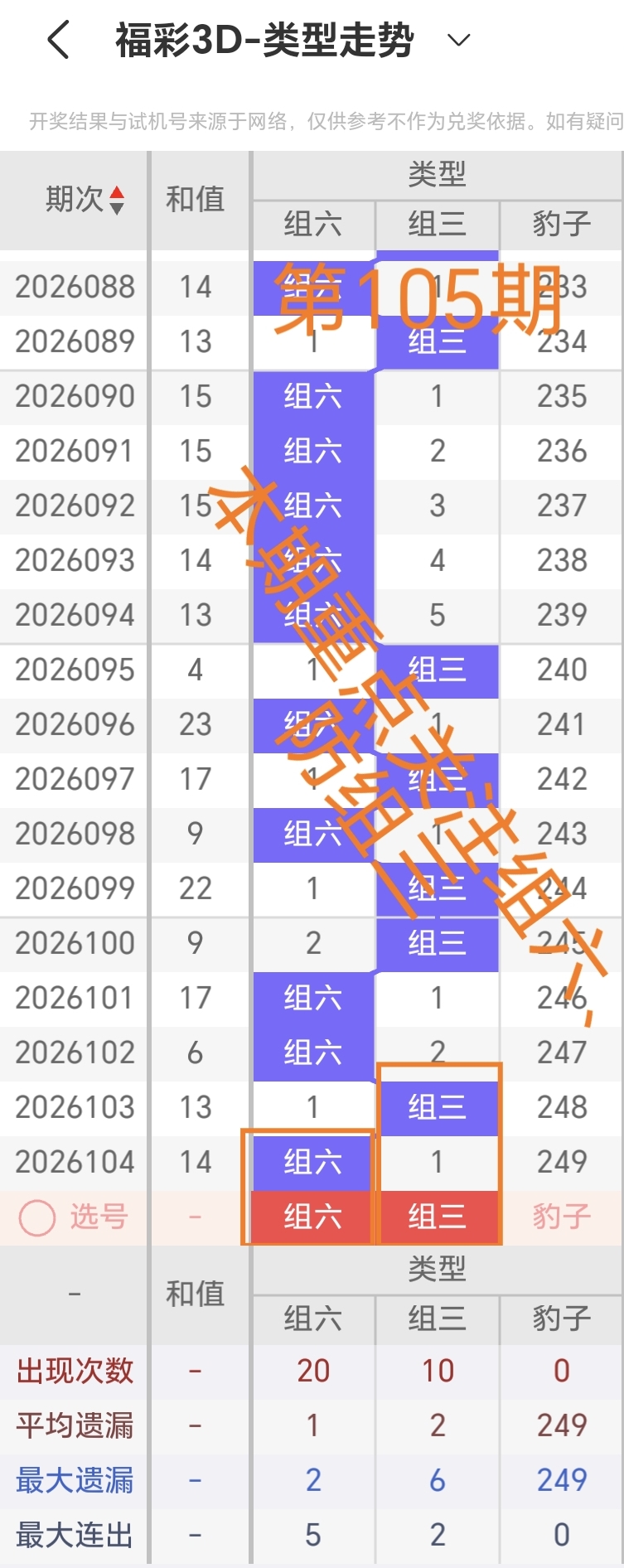Click the disclaimer text at page top
Viewport: 624px width, 1568px height.
[312, 119]
